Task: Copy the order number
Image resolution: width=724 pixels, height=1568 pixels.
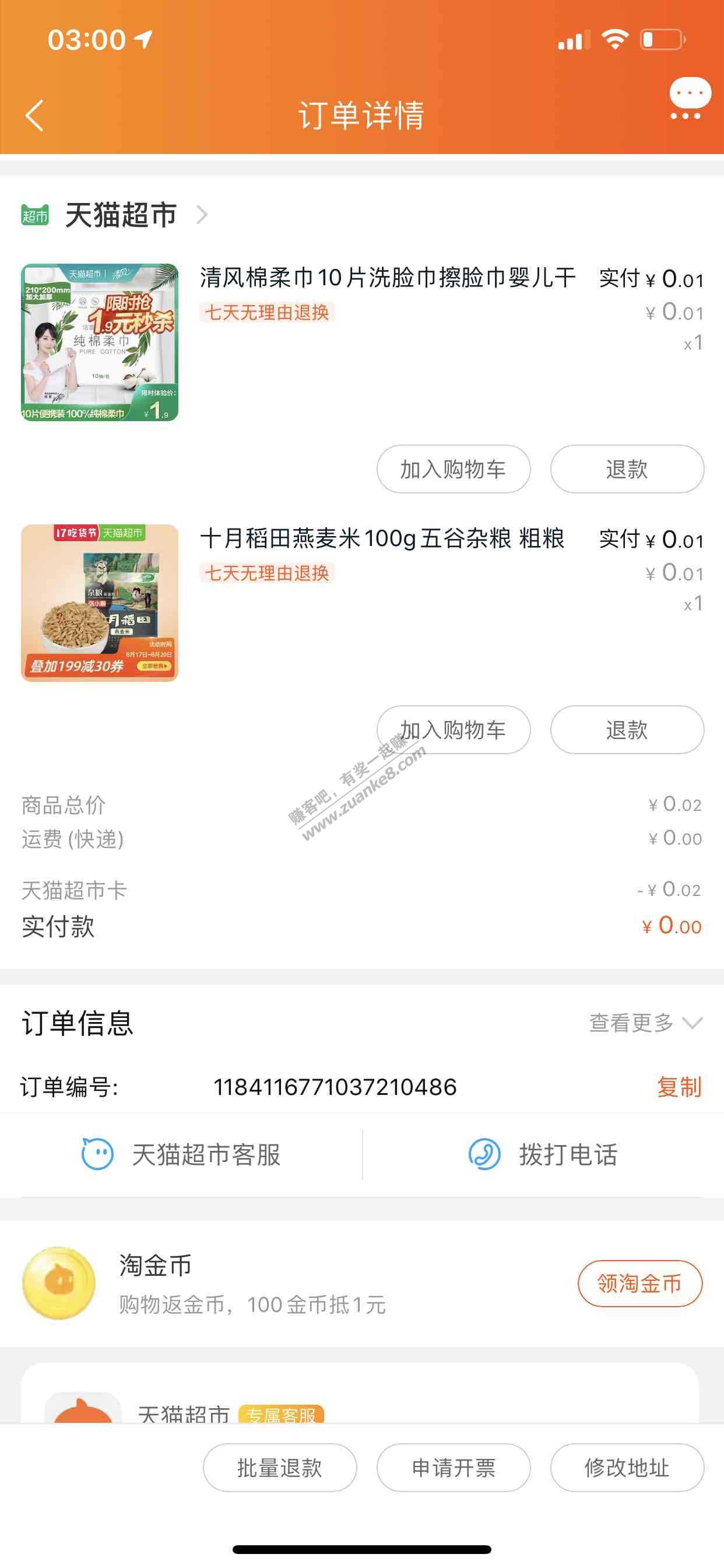Action: click(x=679, y=1087)
